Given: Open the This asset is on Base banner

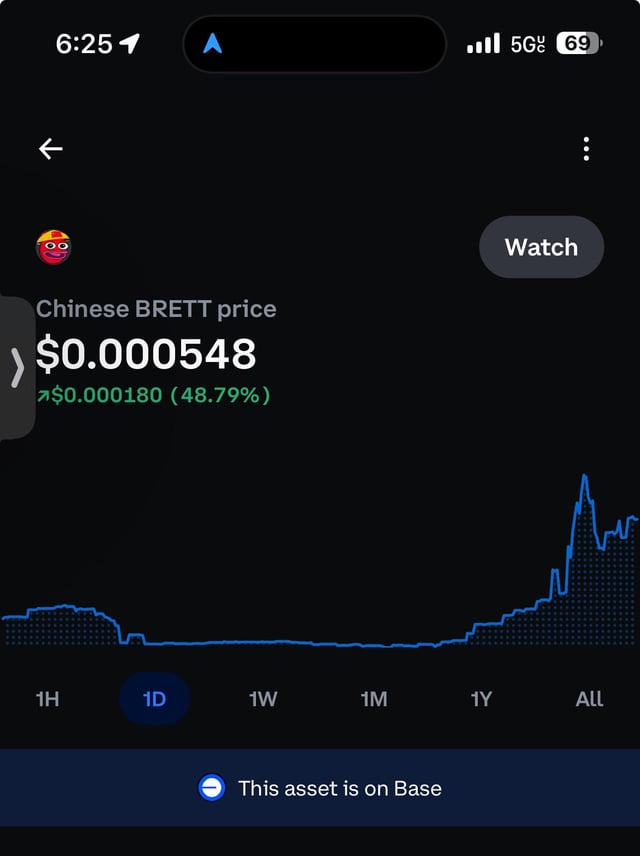Looking at the screenshot, I should point(320,788).
